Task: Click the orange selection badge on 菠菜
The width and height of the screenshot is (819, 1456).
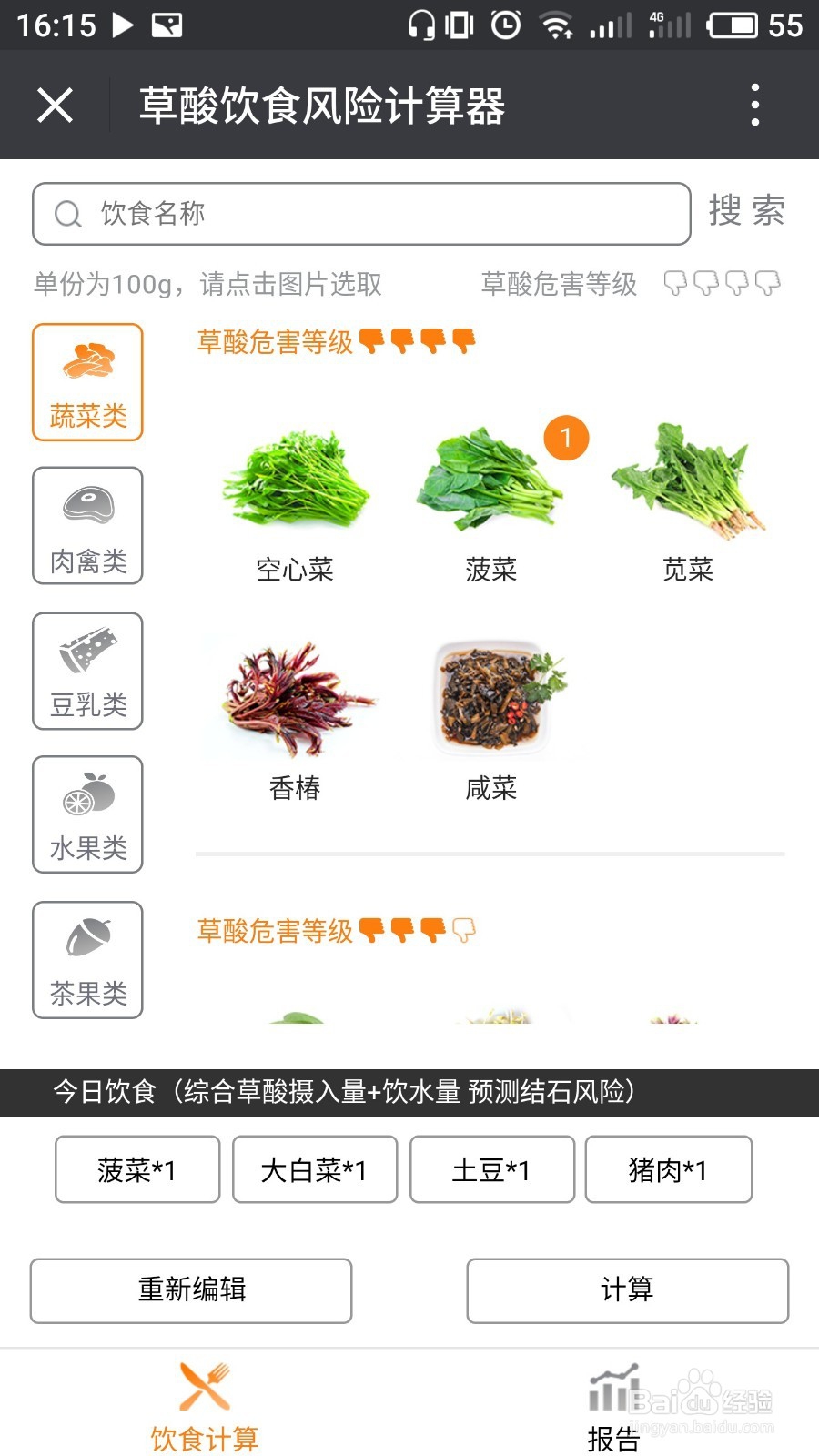Action: (x=567, y=438)
